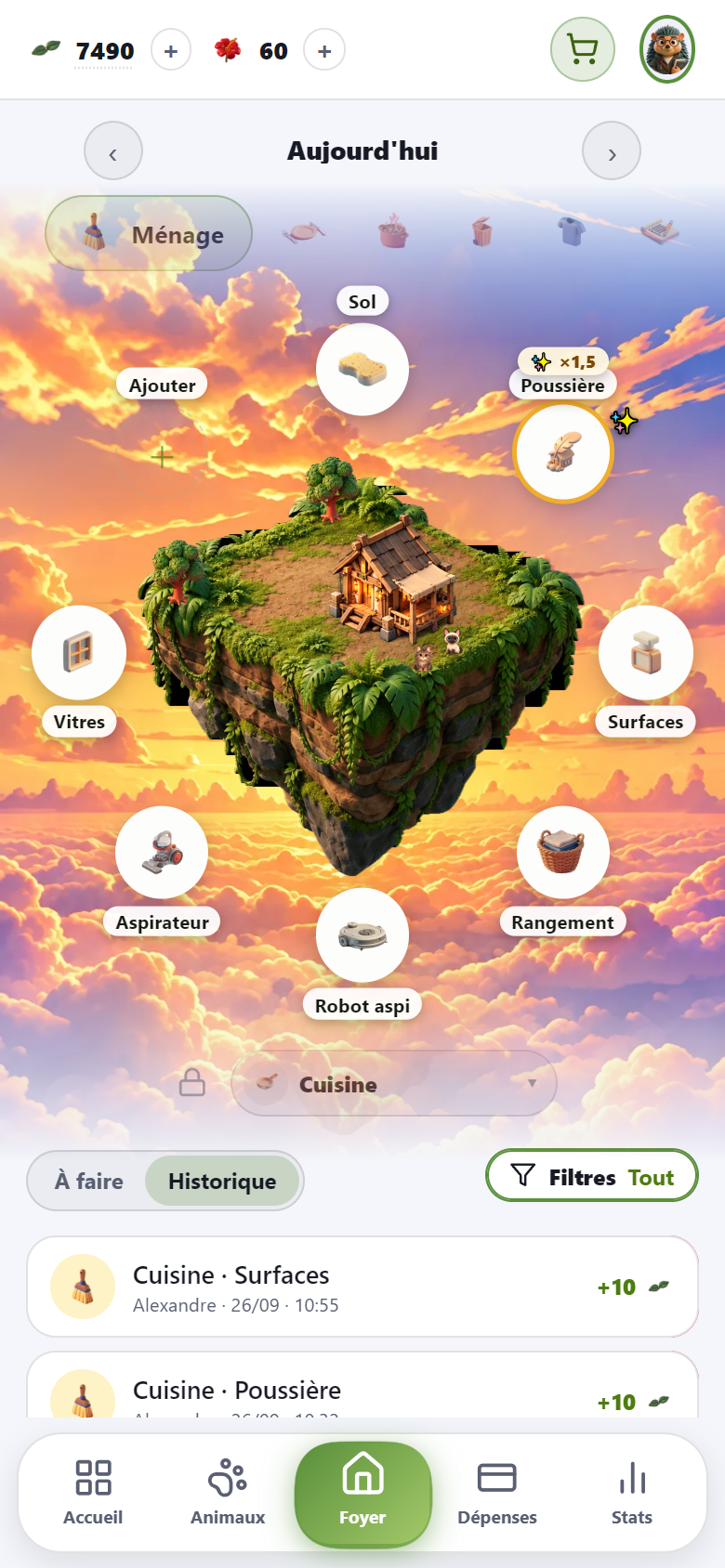Image resolution: width=725 pixels, height=1568 pixels.
Task: Go to the Dépenses tab
Action: [497, 1493]
